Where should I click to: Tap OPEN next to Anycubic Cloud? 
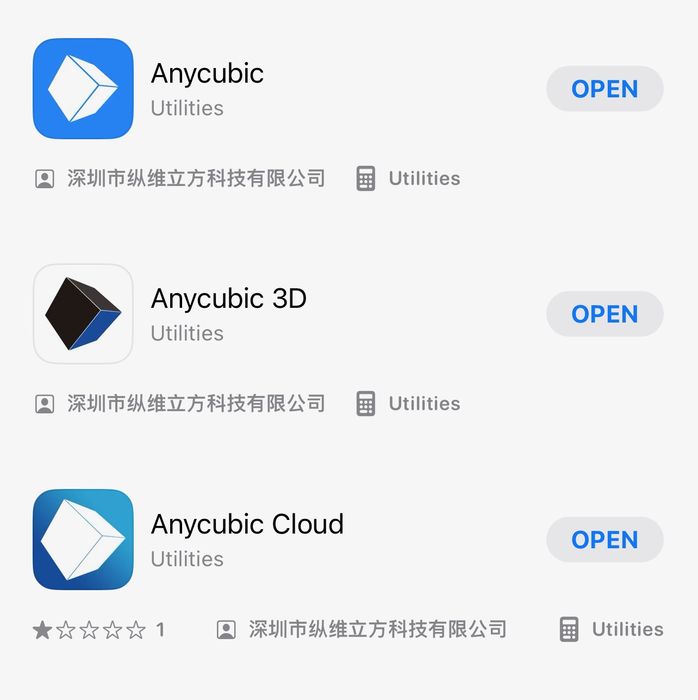point(604,540)
